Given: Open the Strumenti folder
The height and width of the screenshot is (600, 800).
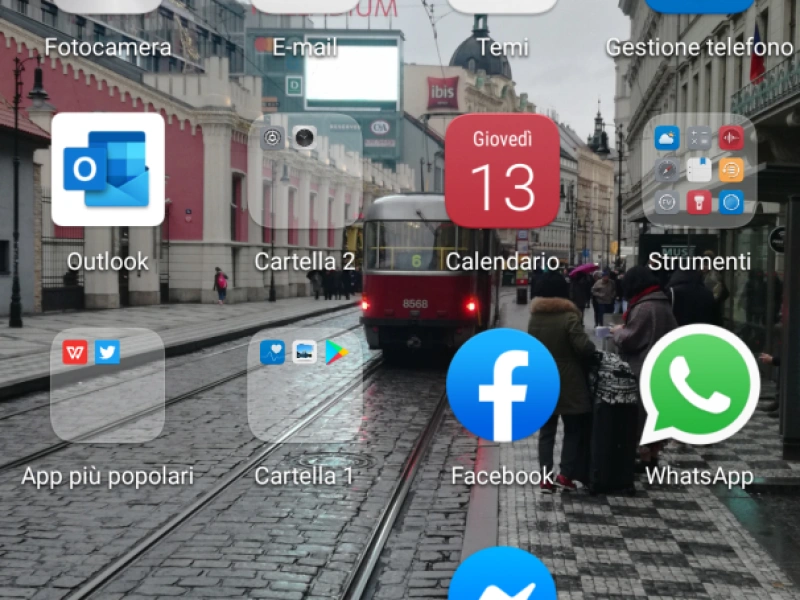Looking at the screenshot, I should click(x=699, y=169).
